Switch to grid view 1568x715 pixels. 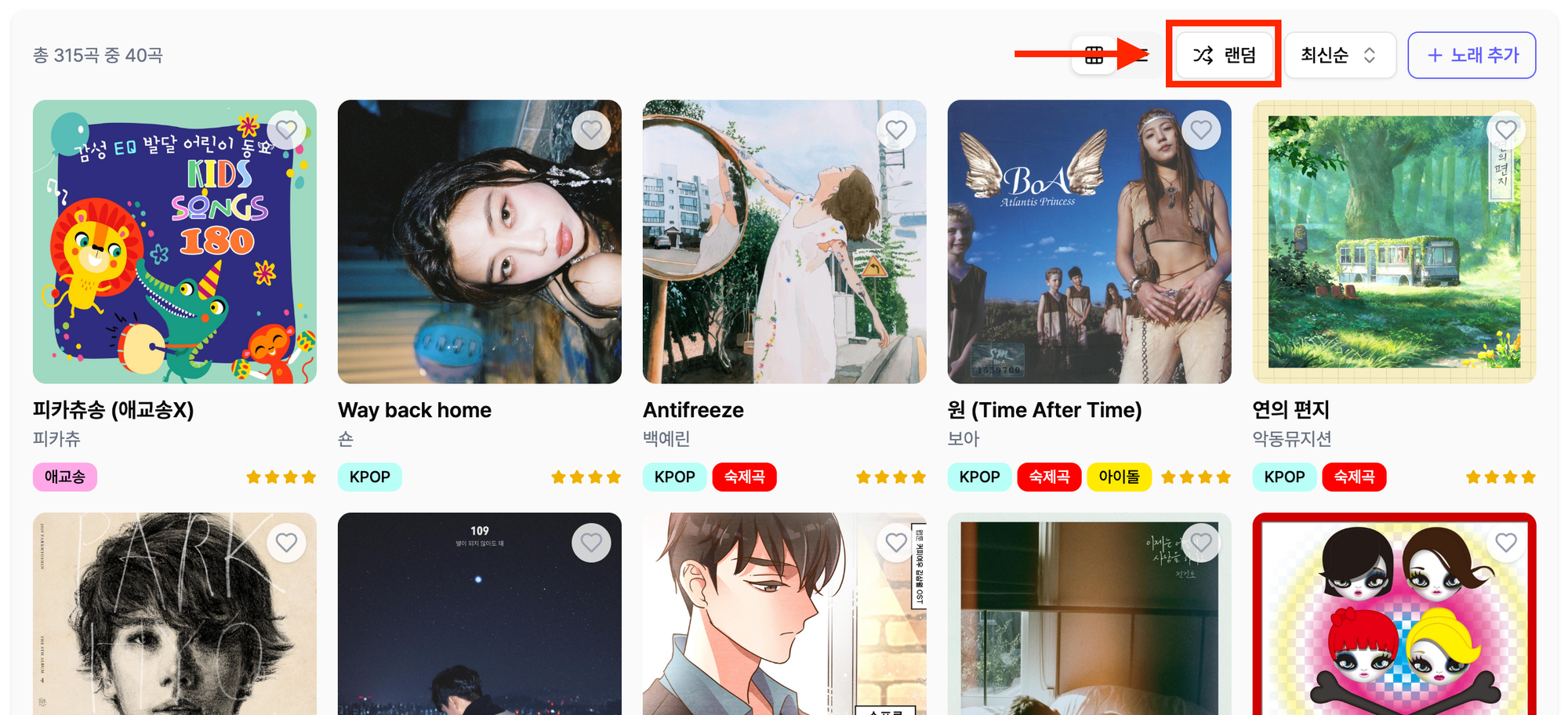tap(1094, 55)
